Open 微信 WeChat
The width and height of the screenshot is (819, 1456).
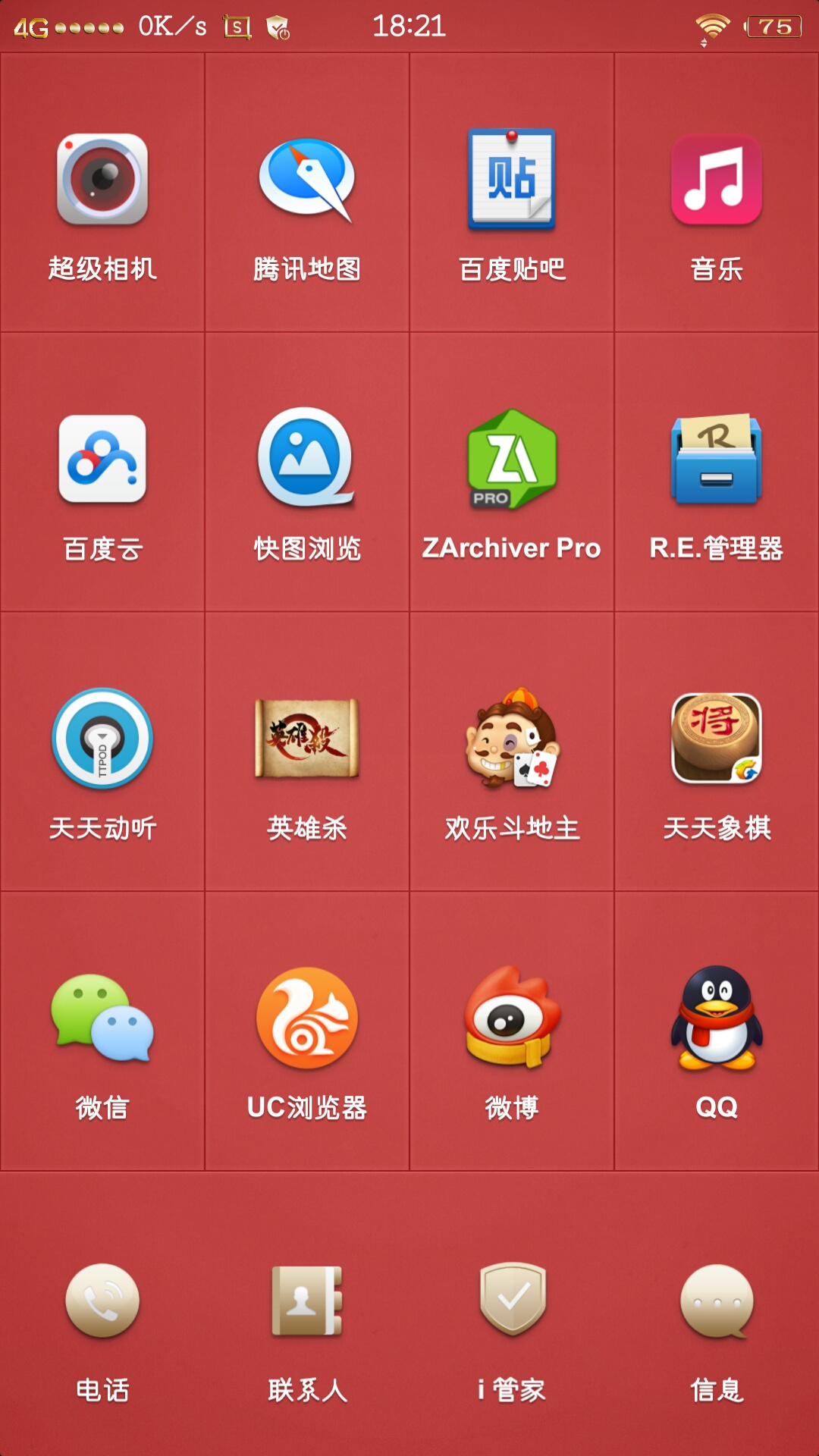pos(102,1018)
